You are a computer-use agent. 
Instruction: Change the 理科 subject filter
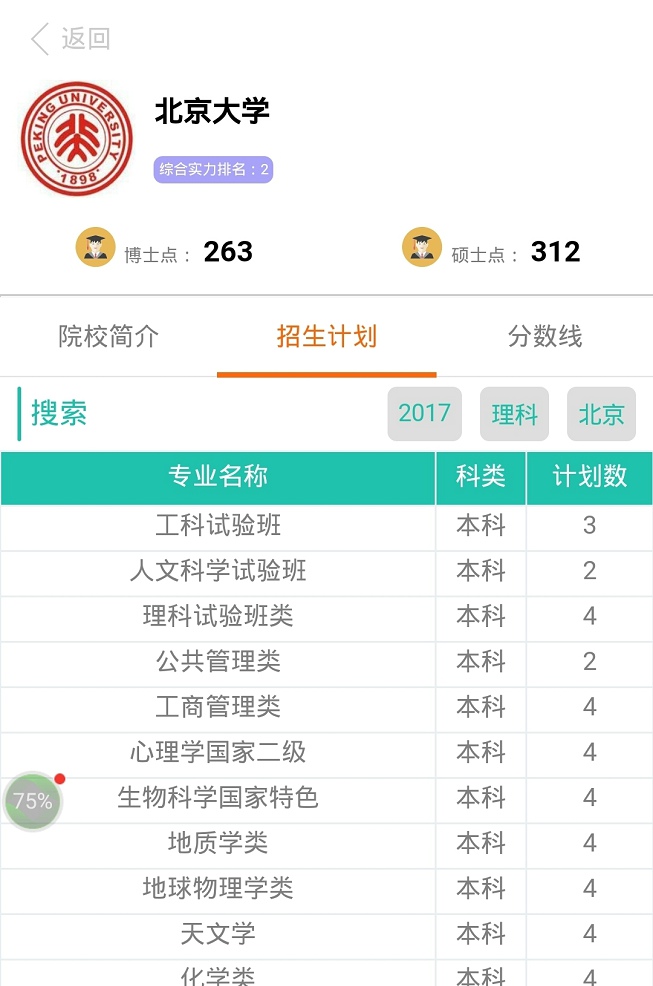tap(514, 413)
